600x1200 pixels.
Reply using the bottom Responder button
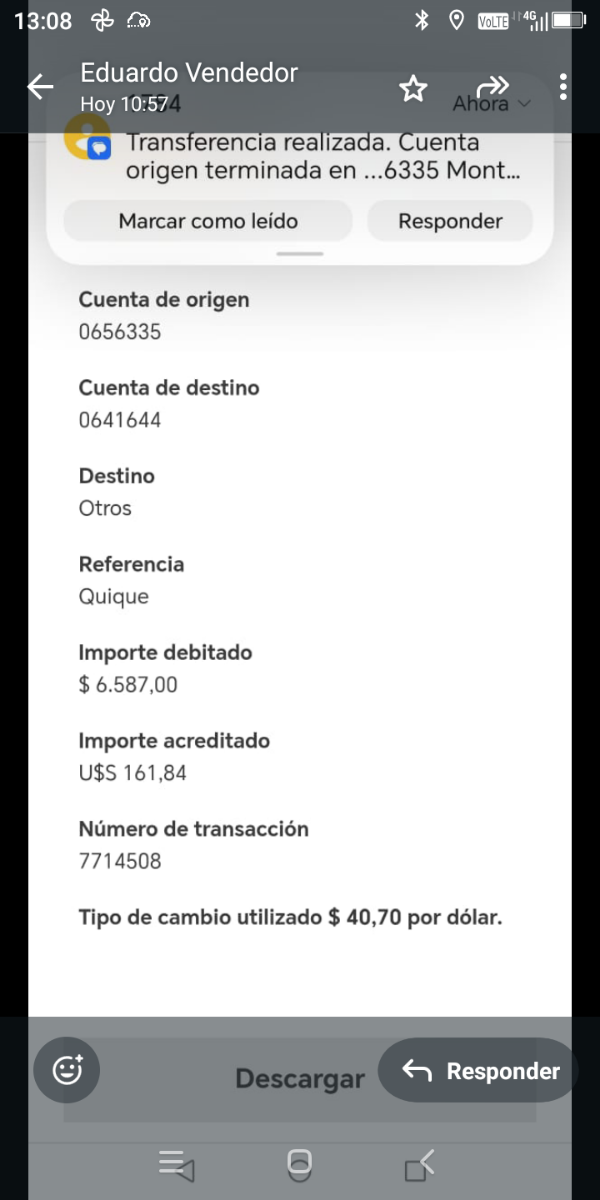tap(480, 1071)
